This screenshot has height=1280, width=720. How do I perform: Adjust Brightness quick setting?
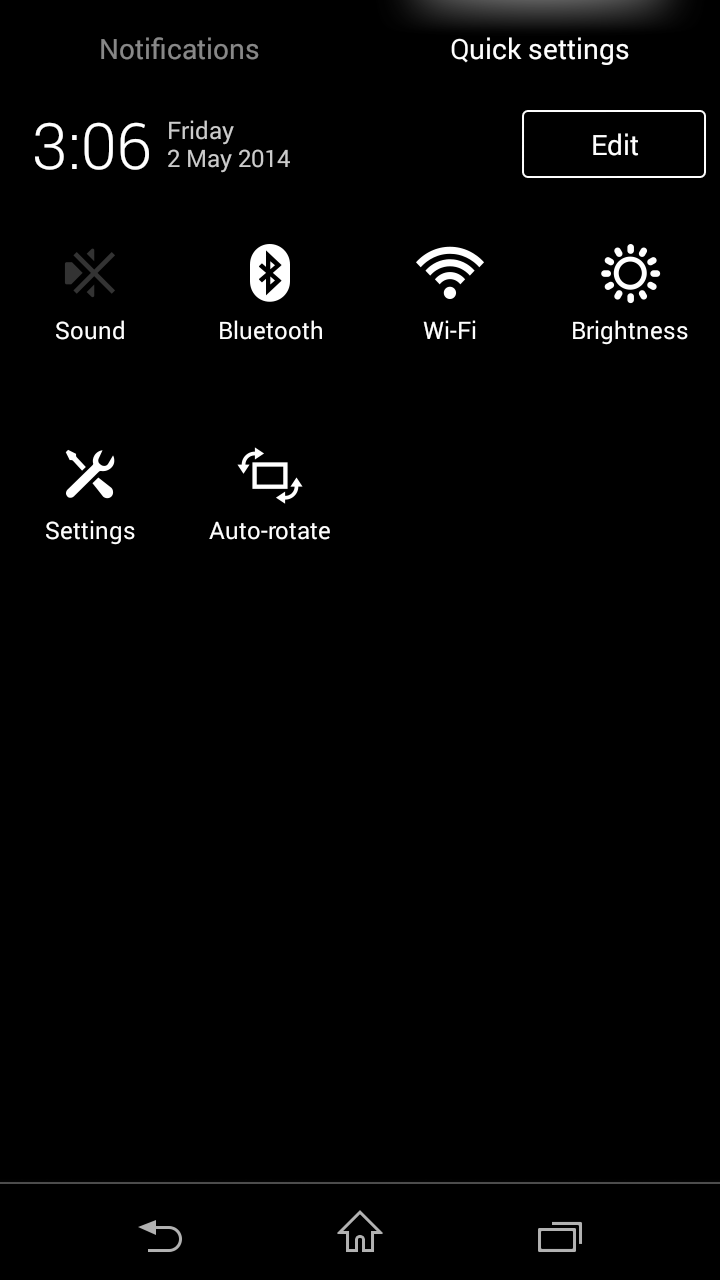(x=630, y=295)
